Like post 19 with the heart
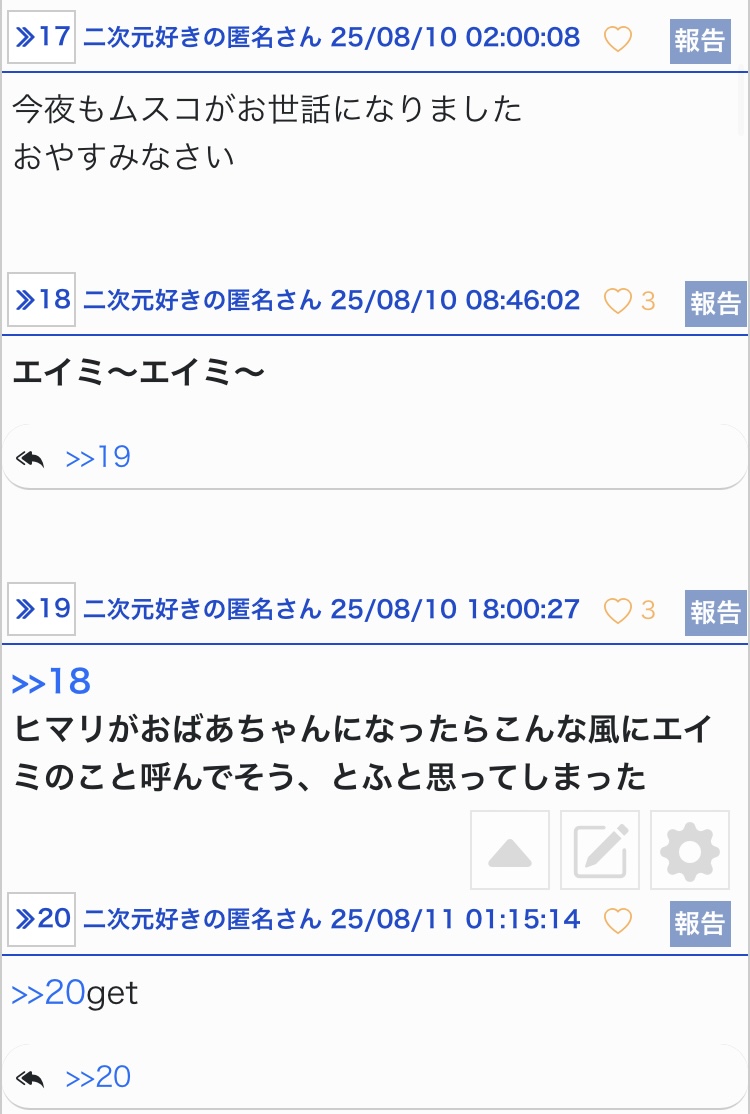The height and width of the screenshot is (1114, 750). (x=618, y=610)
